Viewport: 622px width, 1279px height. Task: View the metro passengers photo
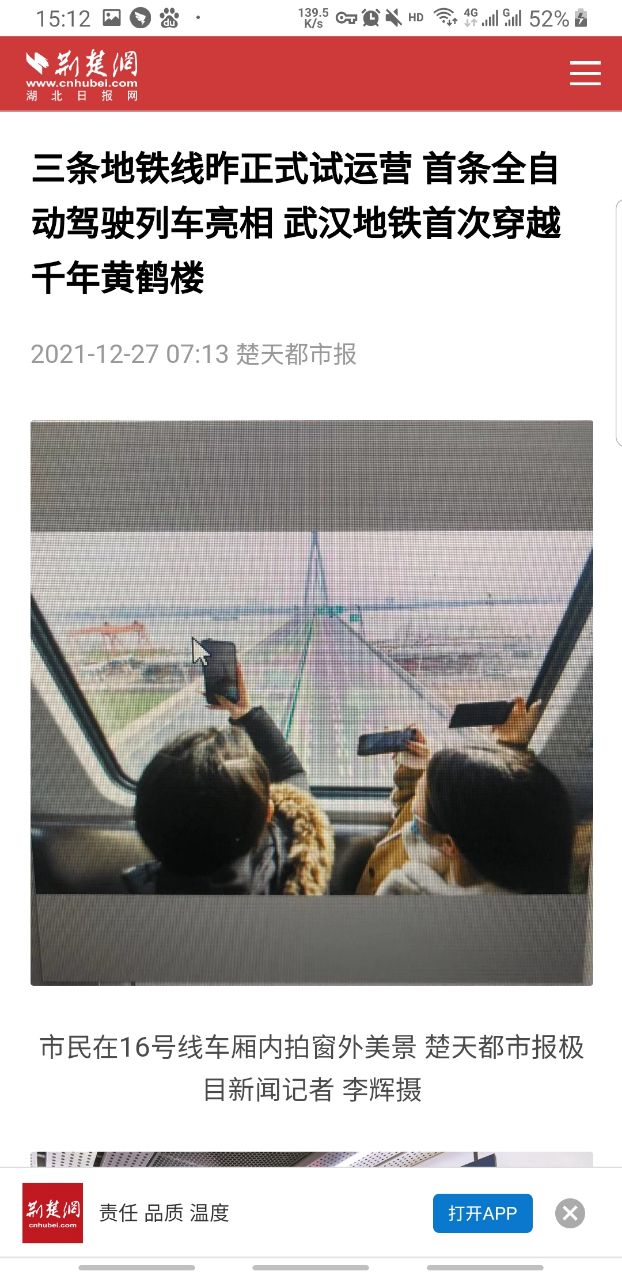[311, 702]
